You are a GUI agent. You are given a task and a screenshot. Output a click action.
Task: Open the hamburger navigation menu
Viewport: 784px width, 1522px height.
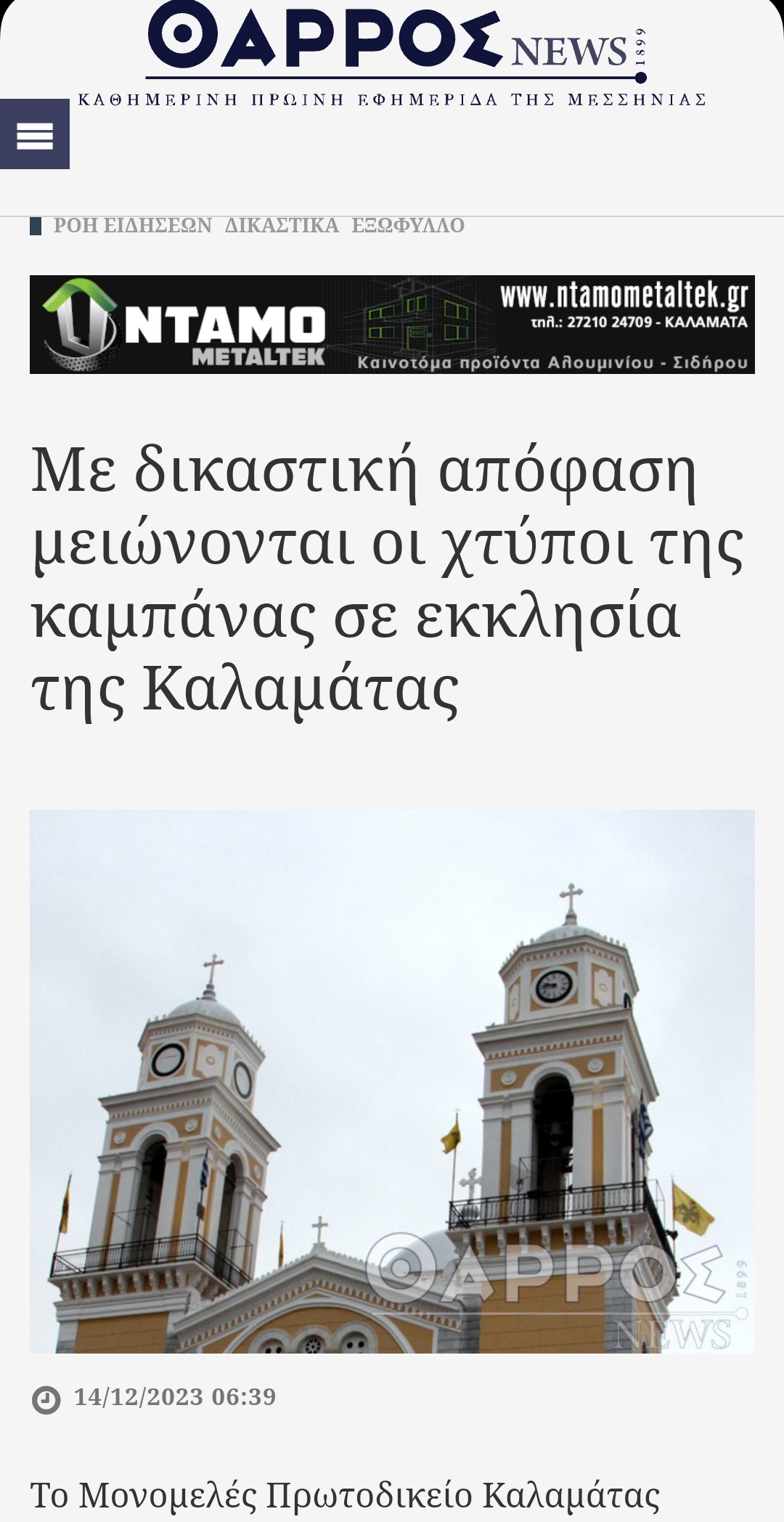point(34,134)
